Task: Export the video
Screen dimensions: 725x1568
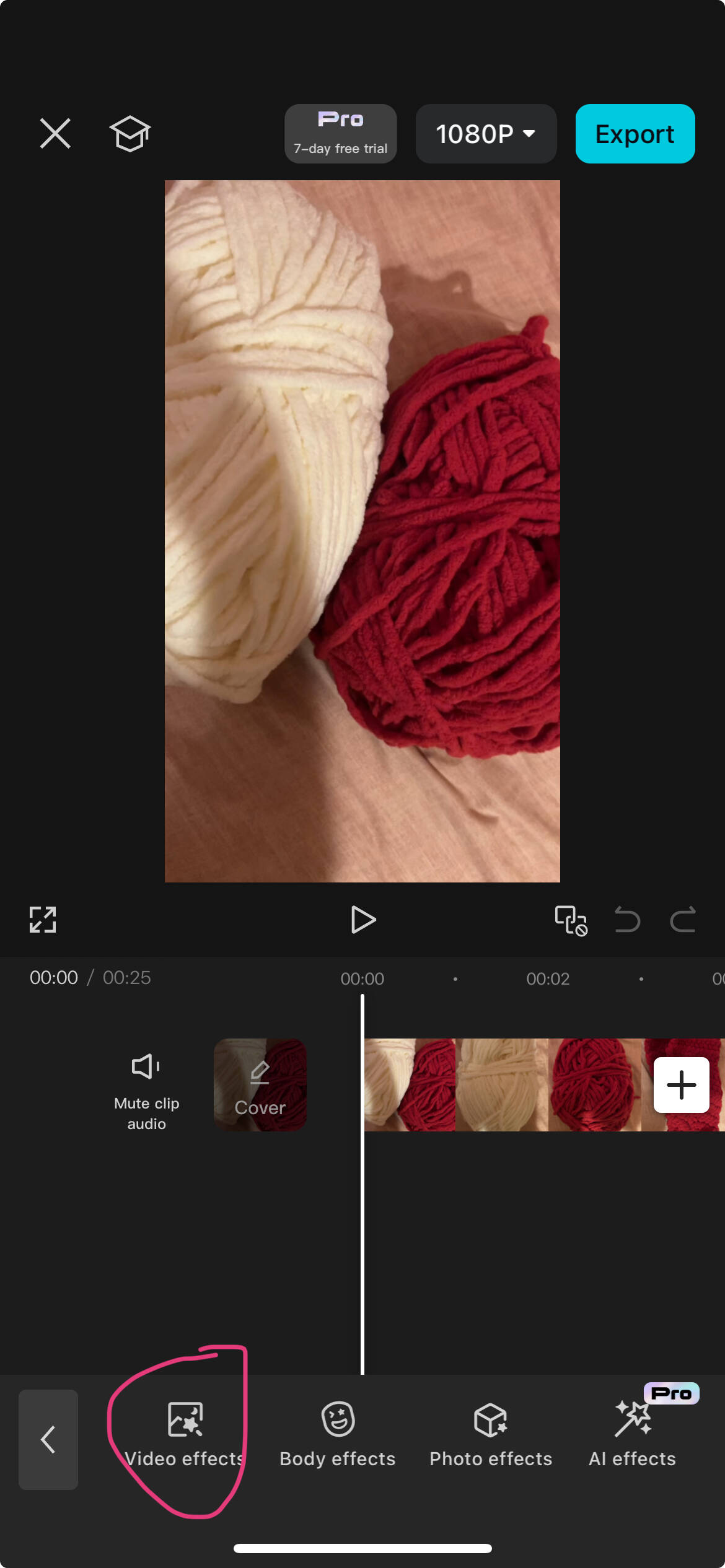Action: pos(635,134)
